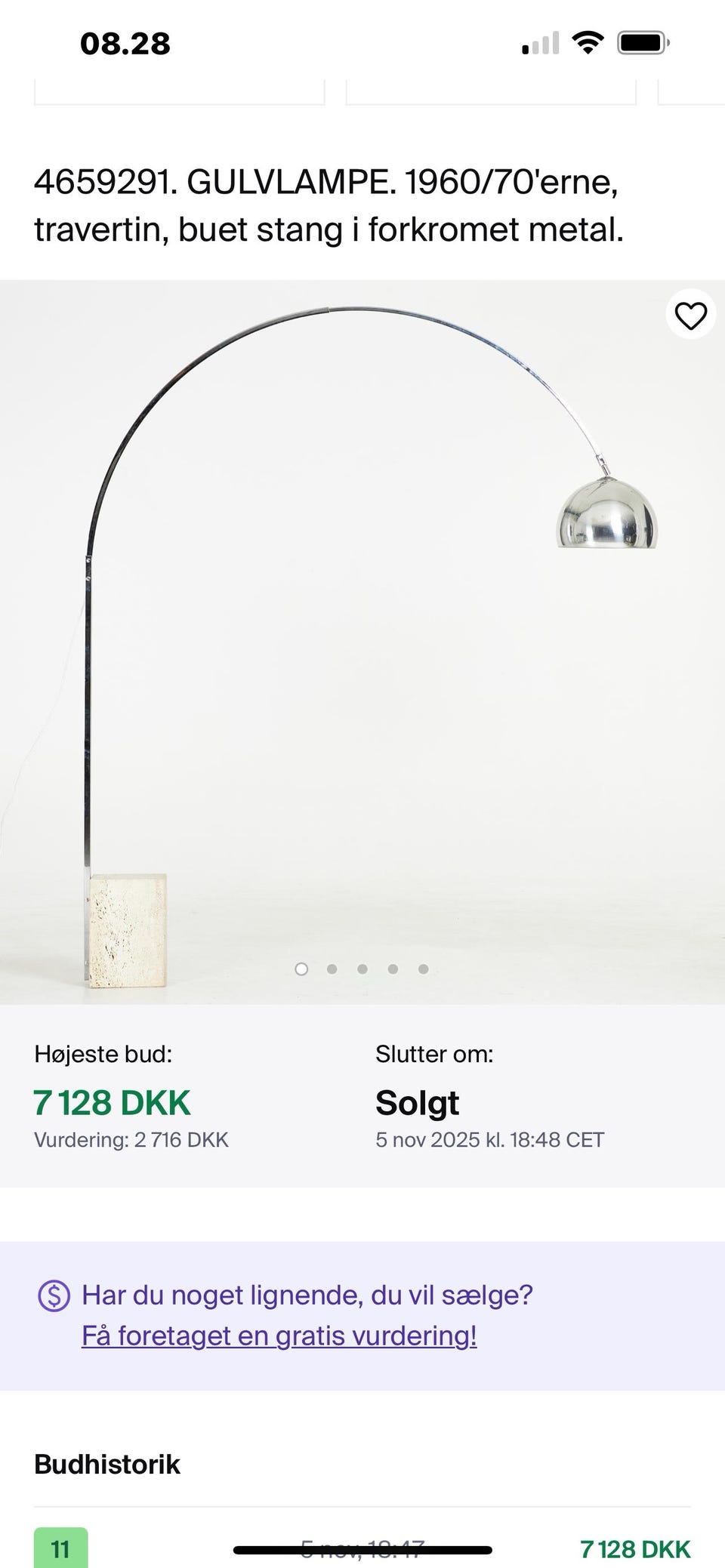Screen dimensions: 725x1568
Task: Tap the clock showing 08.28
Action: coord(125,44)
